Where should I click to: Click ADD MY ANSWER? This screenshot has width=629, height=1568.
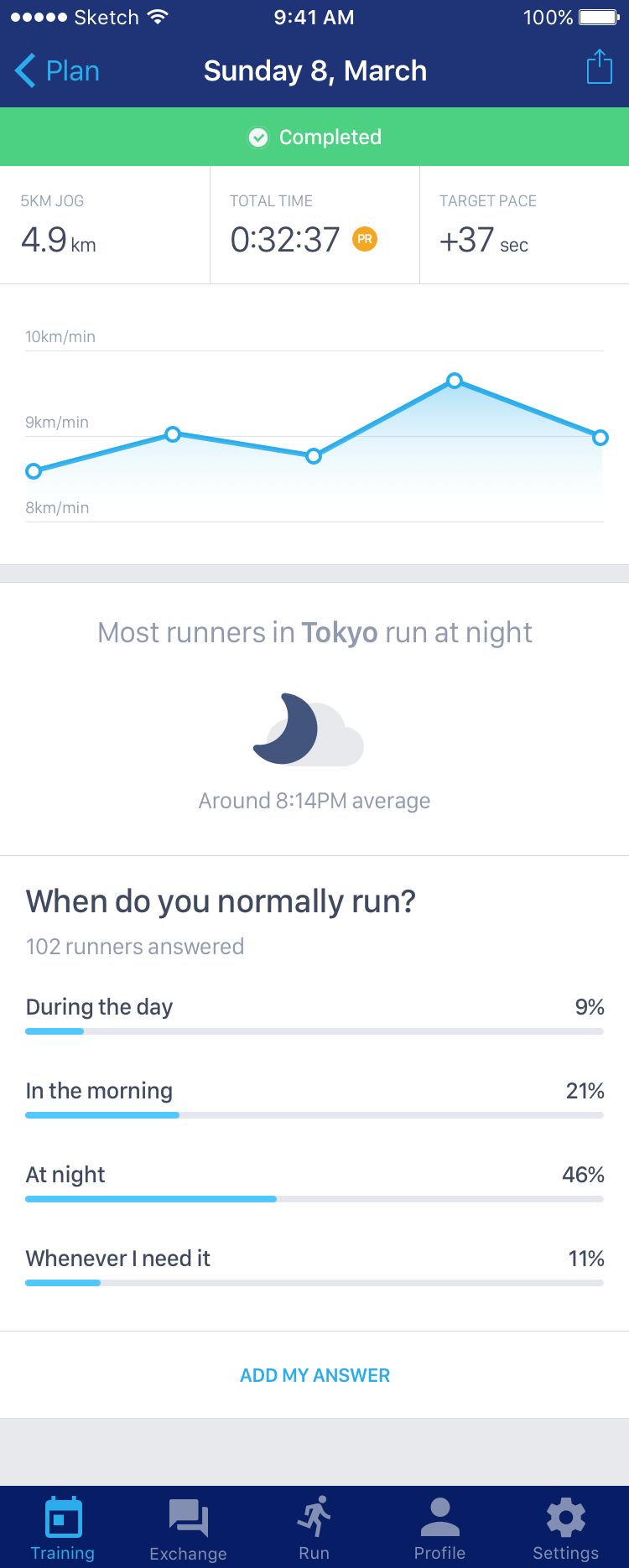pos(314,1375)
